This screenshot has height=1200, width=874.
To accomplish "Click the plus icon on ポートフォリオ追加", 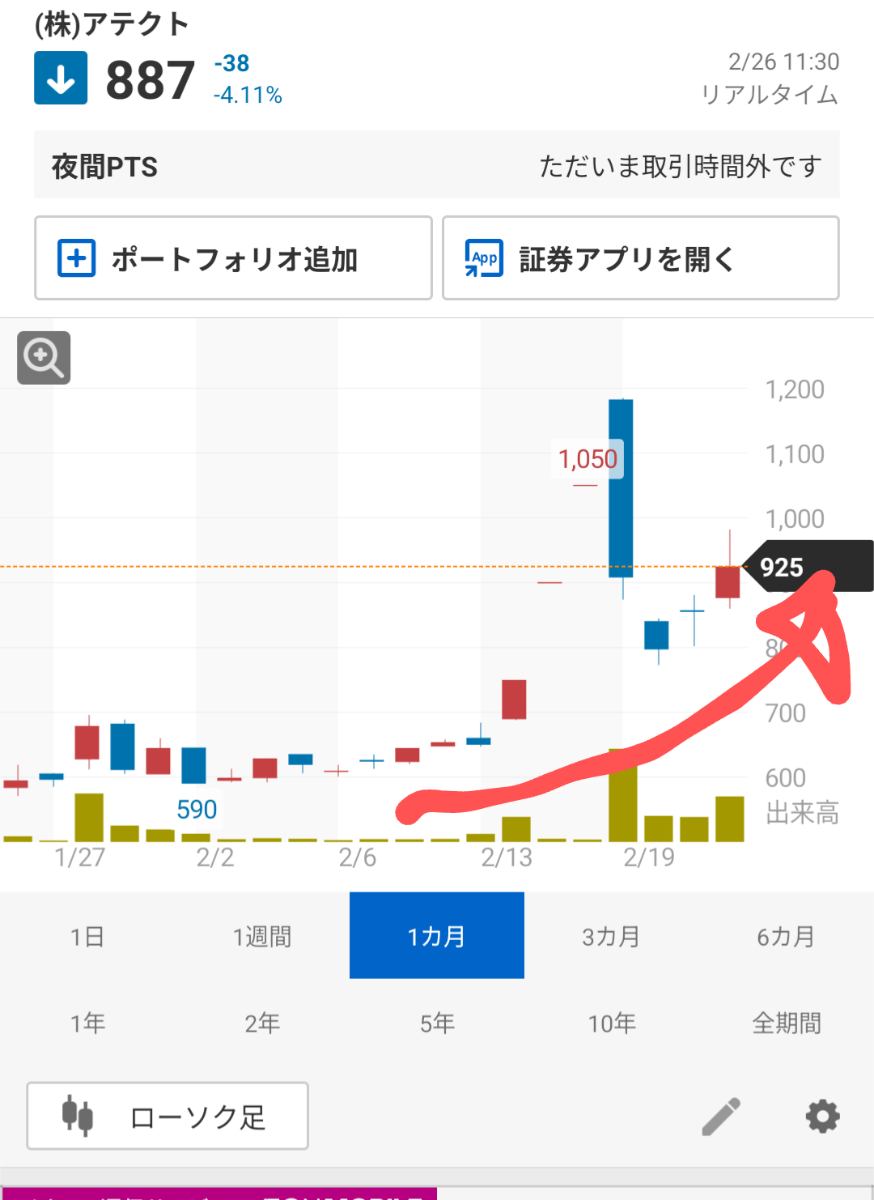I will coord(75,258).
